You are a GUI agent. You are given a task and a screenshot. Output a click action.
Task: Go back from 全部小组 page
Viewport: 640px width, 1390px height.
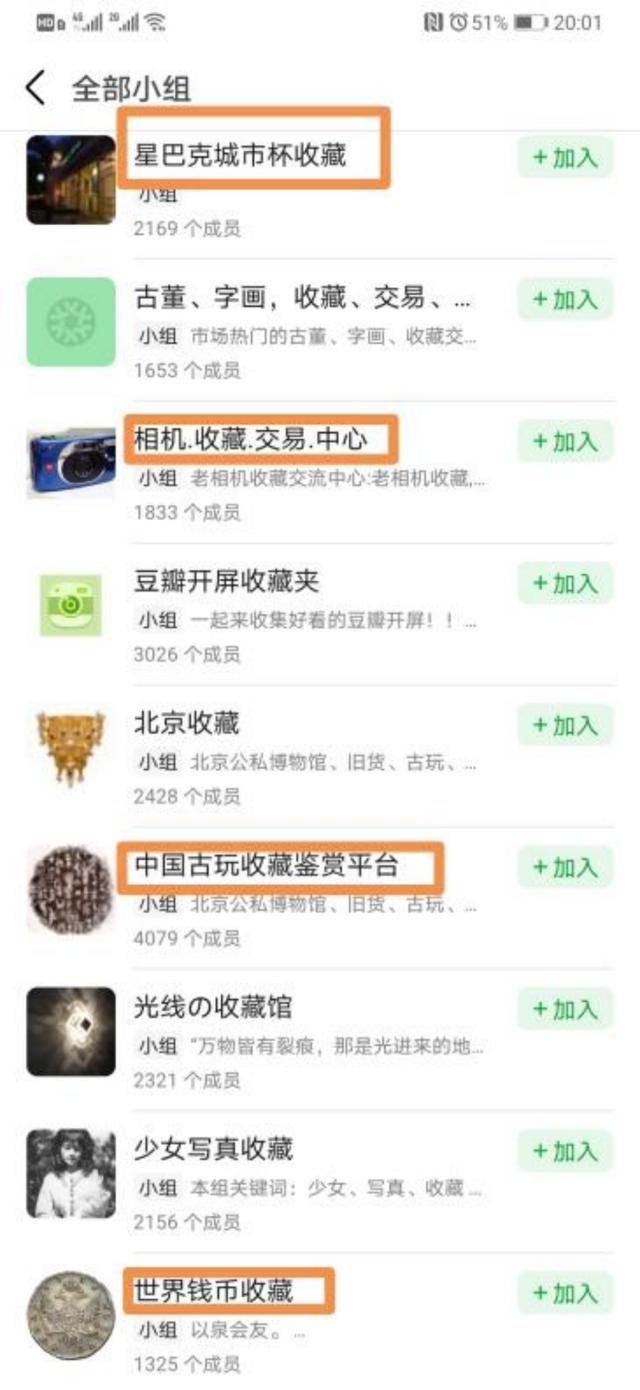36,88
